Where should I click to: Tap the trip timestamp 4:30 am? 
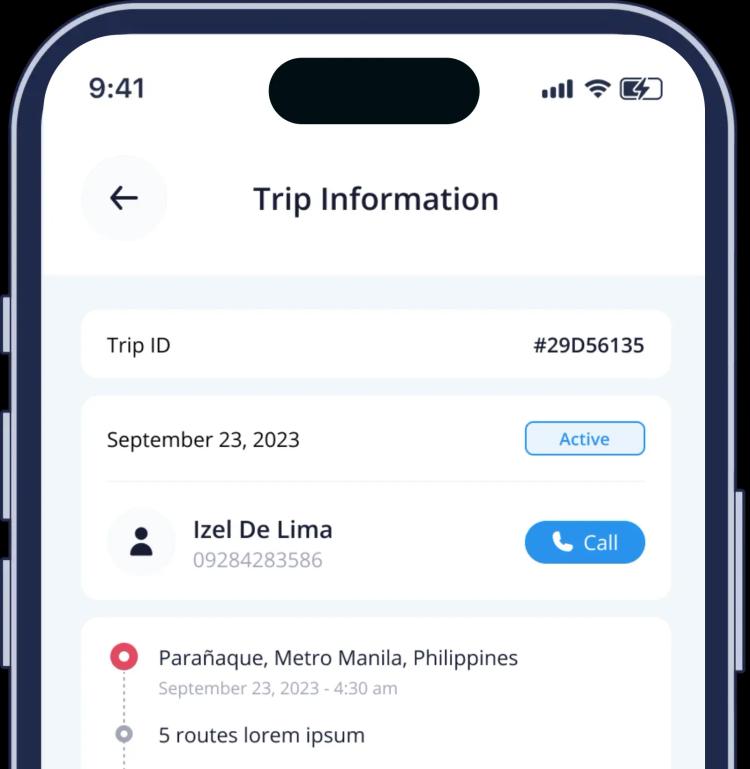click(x=277, y=688)
